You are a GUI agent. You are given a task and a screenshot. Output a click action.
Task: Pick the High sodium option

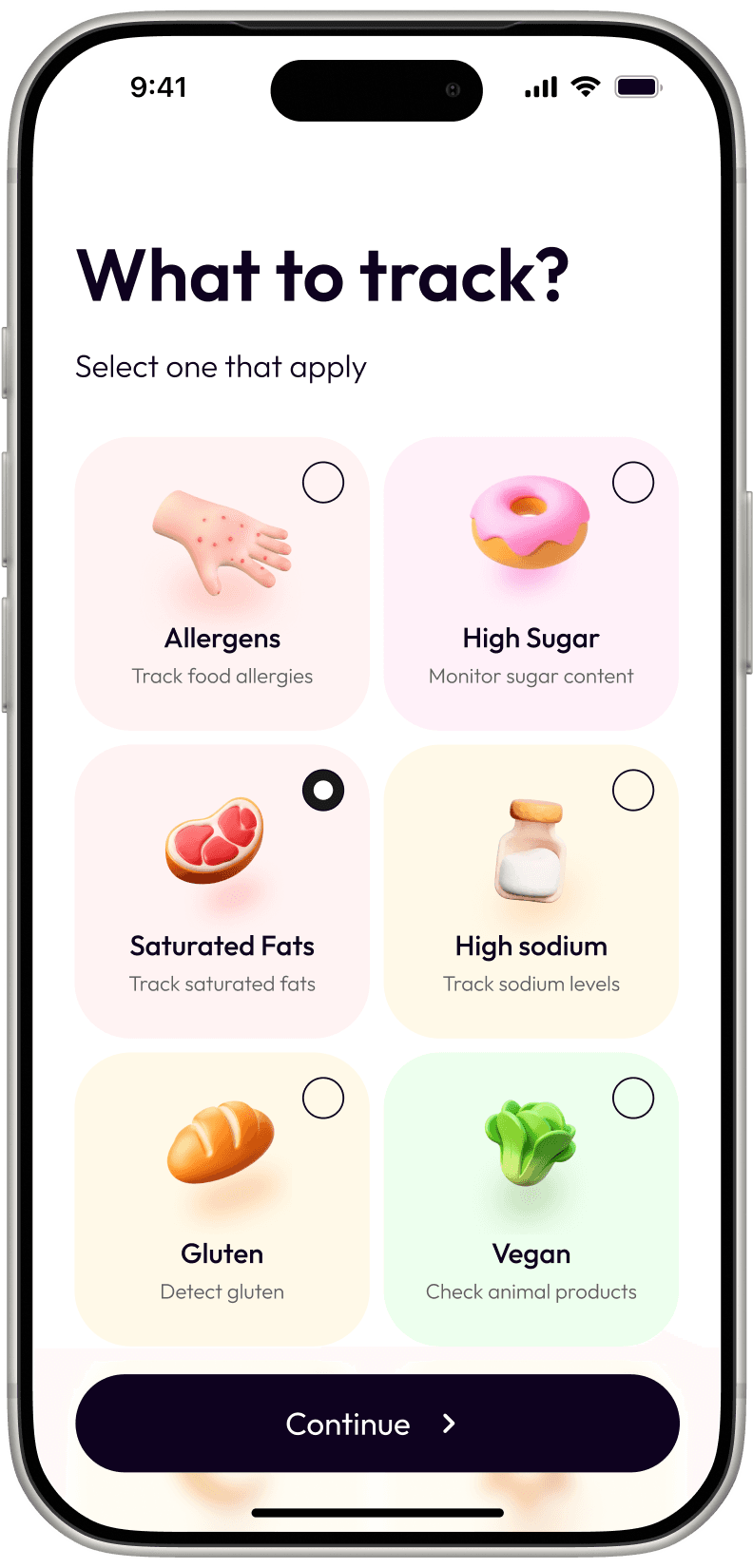[531, 891]
